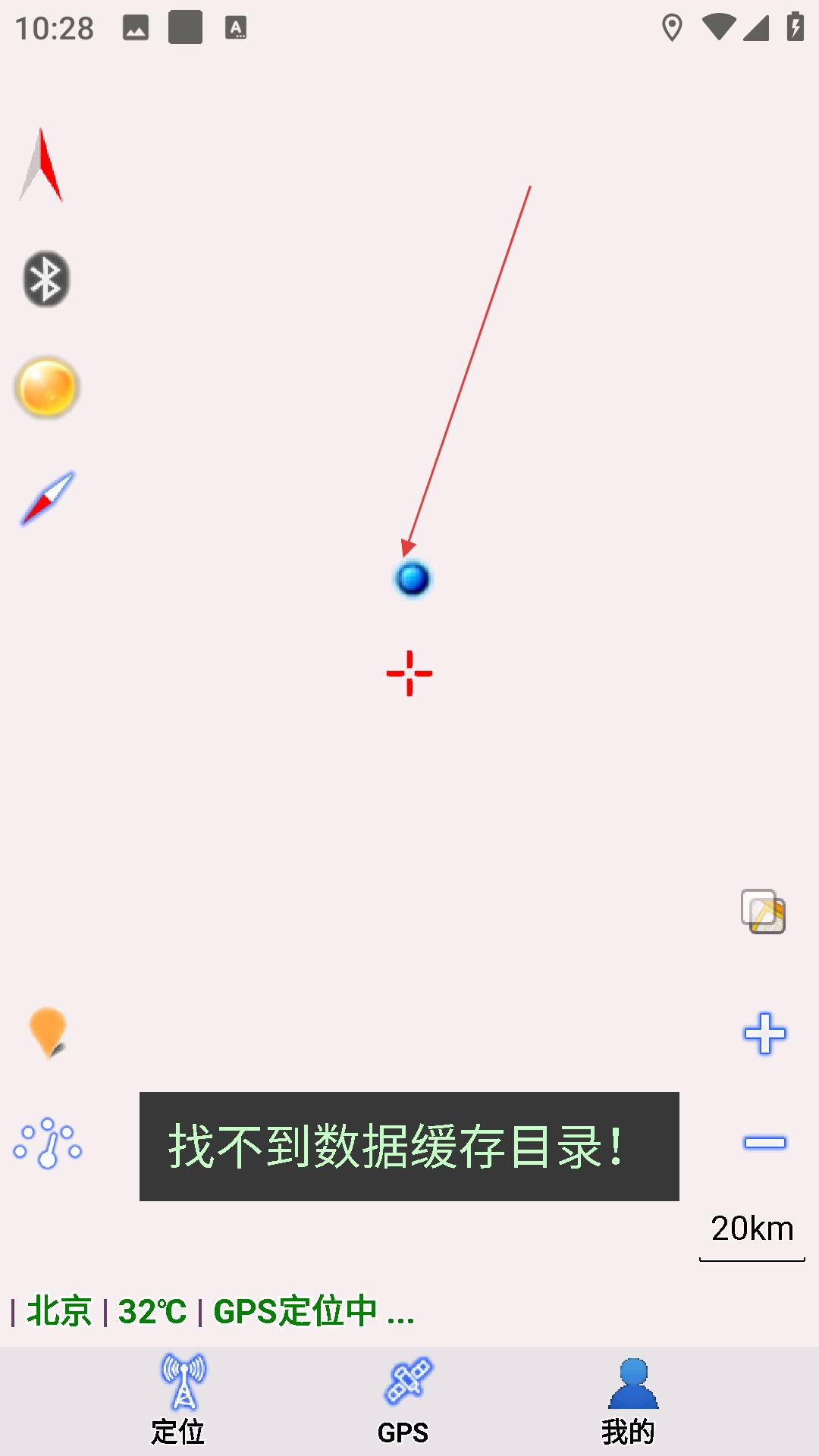Screen dimensions: 819x1456
Task: Tap the location pin icon in status bar
Action: point(673,27)
